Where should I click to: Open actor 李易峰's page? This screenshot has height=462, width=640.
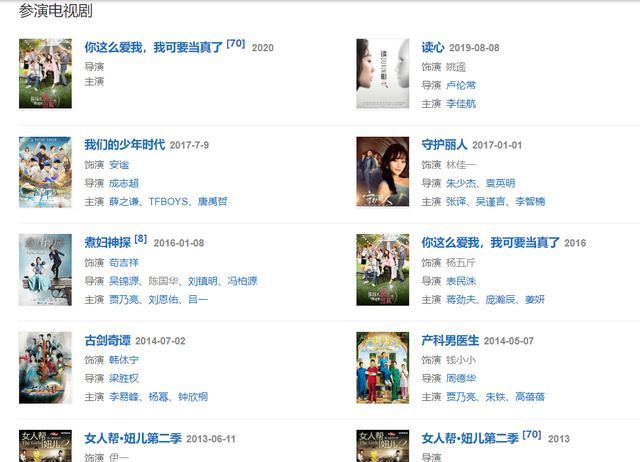coord(125,397)
